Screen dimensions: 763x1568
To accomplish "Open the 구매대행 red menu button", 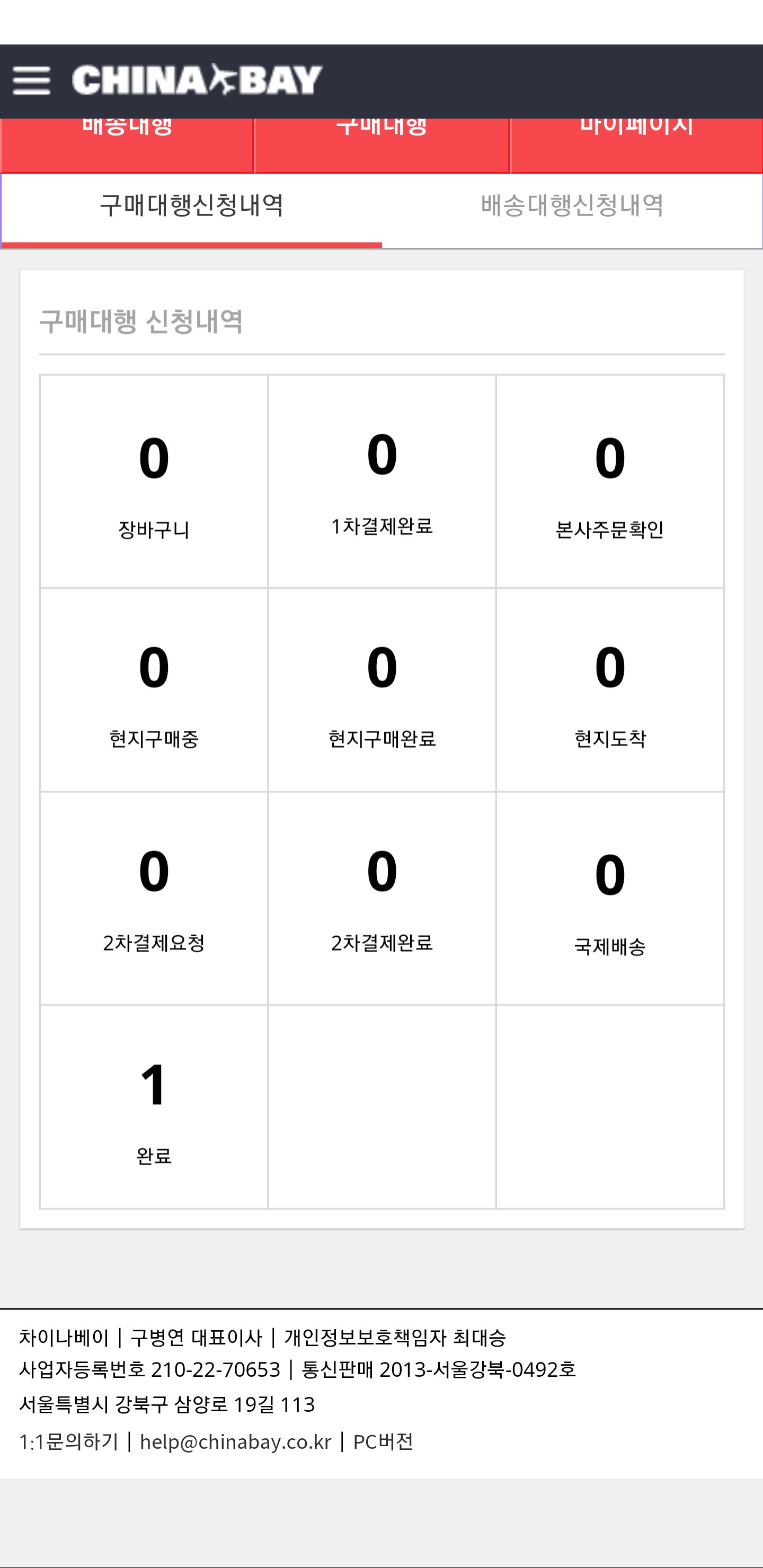I will coord(382,146).
